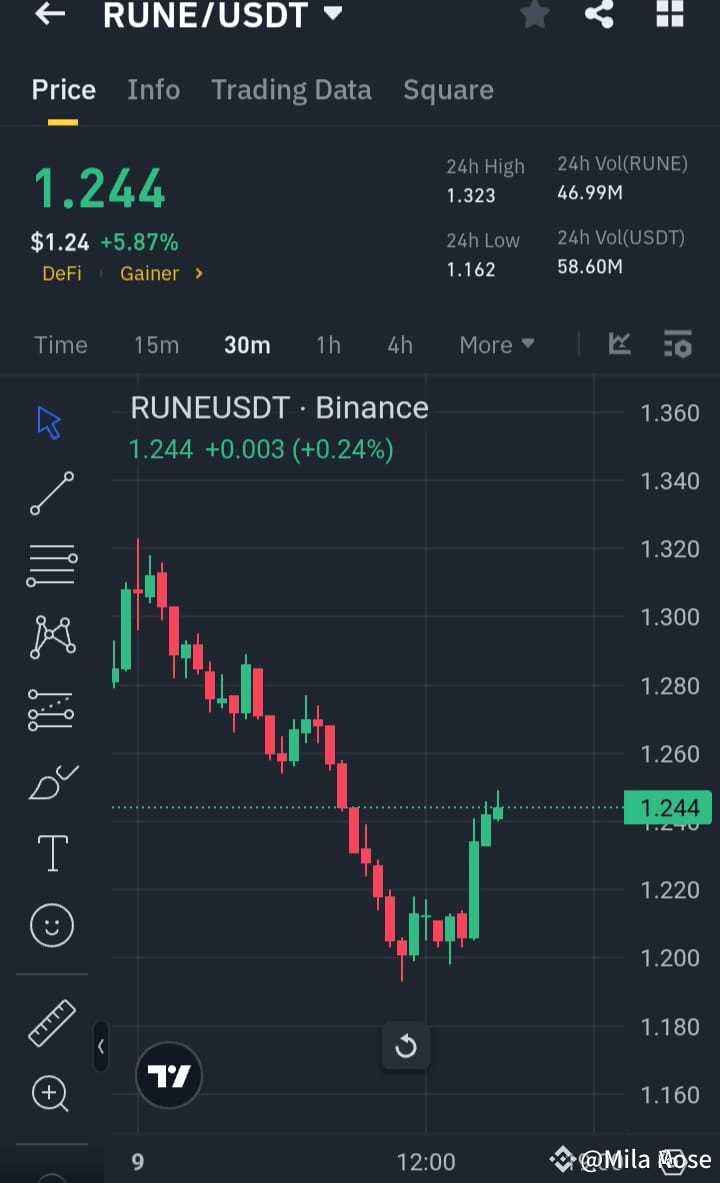
Task: Open the Info tab
Action: pyautogui.click(x=153, y=89)
